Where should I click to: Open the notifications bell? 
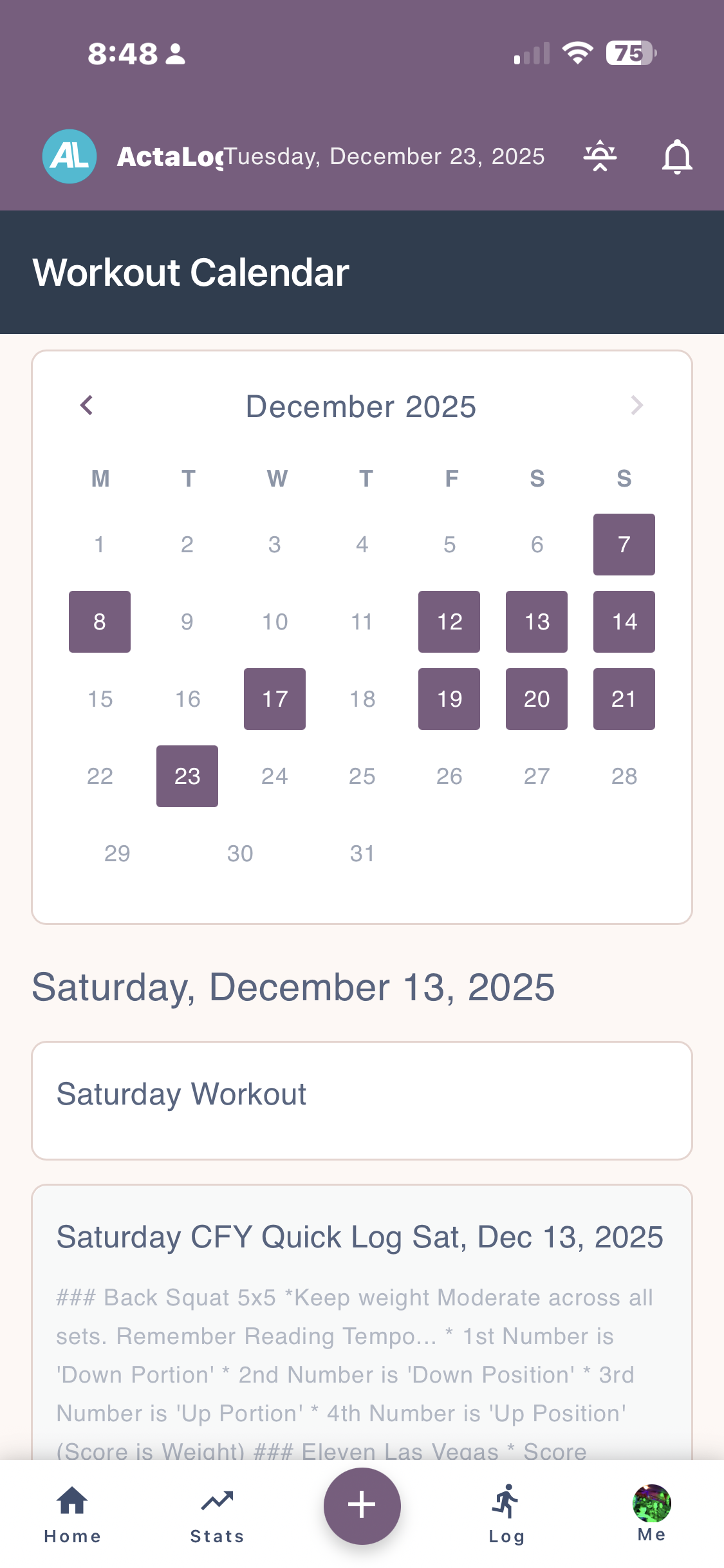click(x=677, y=156)
